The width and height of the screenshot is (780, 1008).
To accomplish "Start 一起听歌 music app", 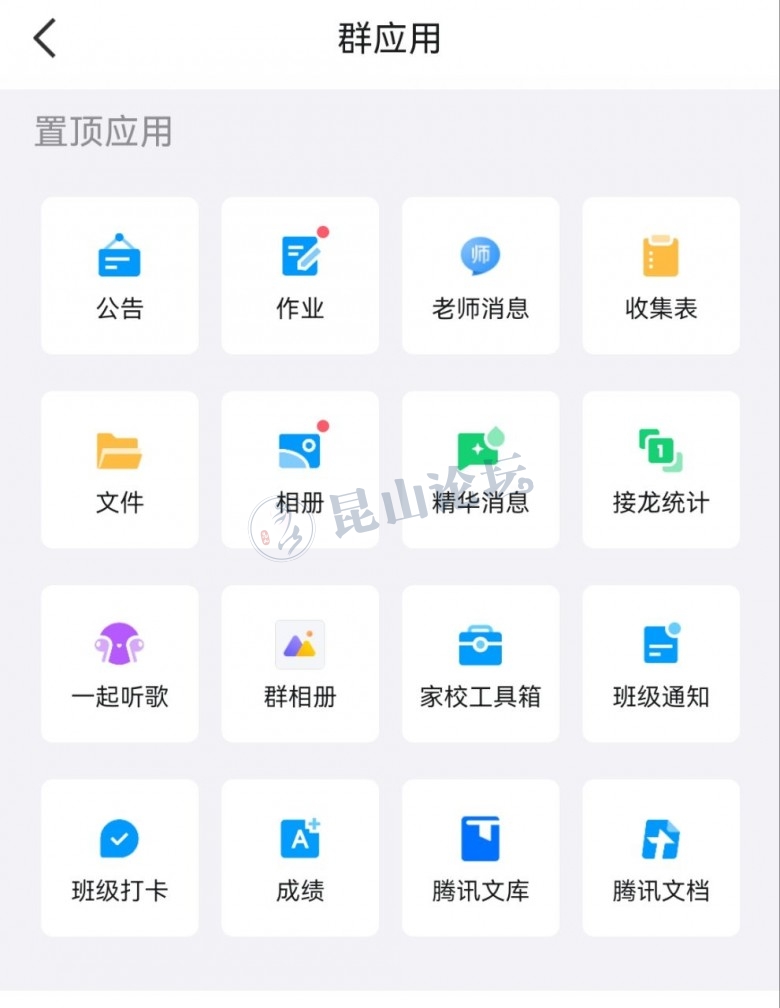I will [x=120, y=663].
